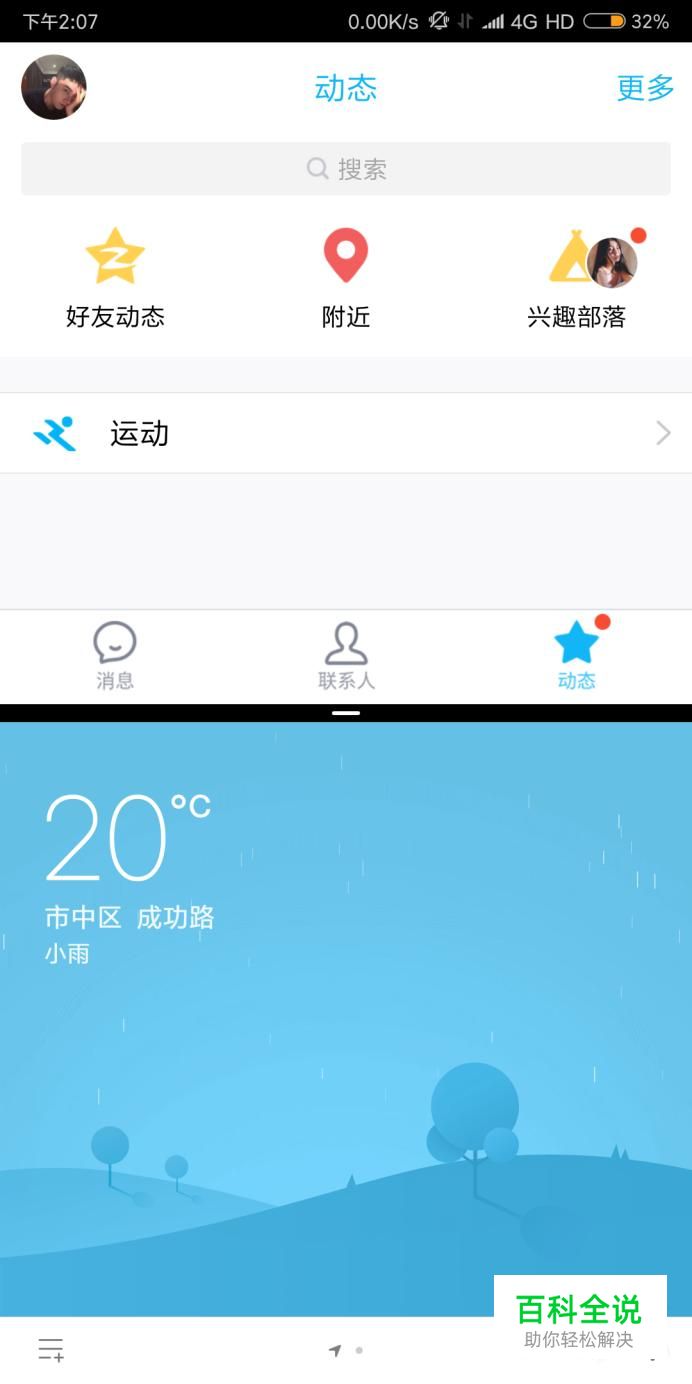Select the 动态 tab

(577, 656)
